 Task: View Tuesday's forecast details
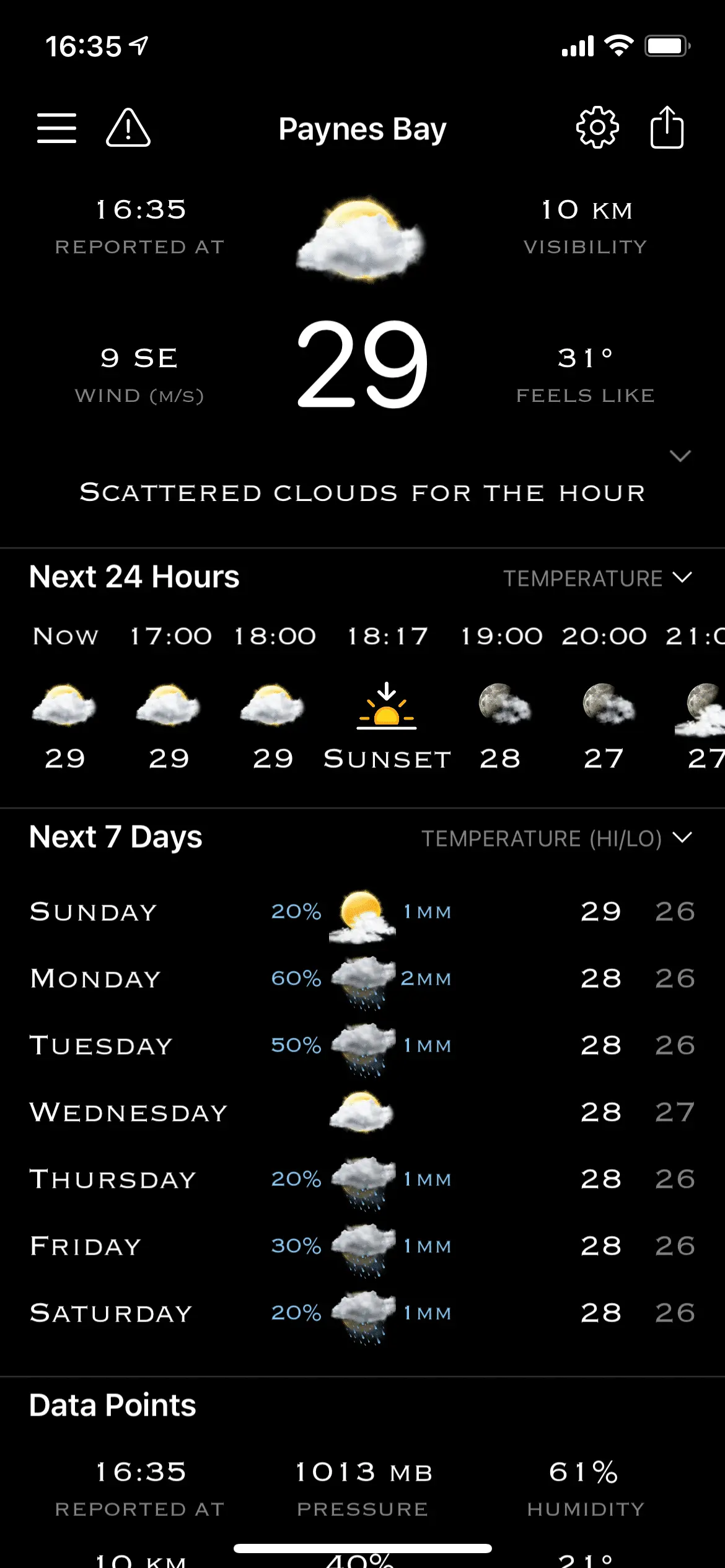(362, 1046)
